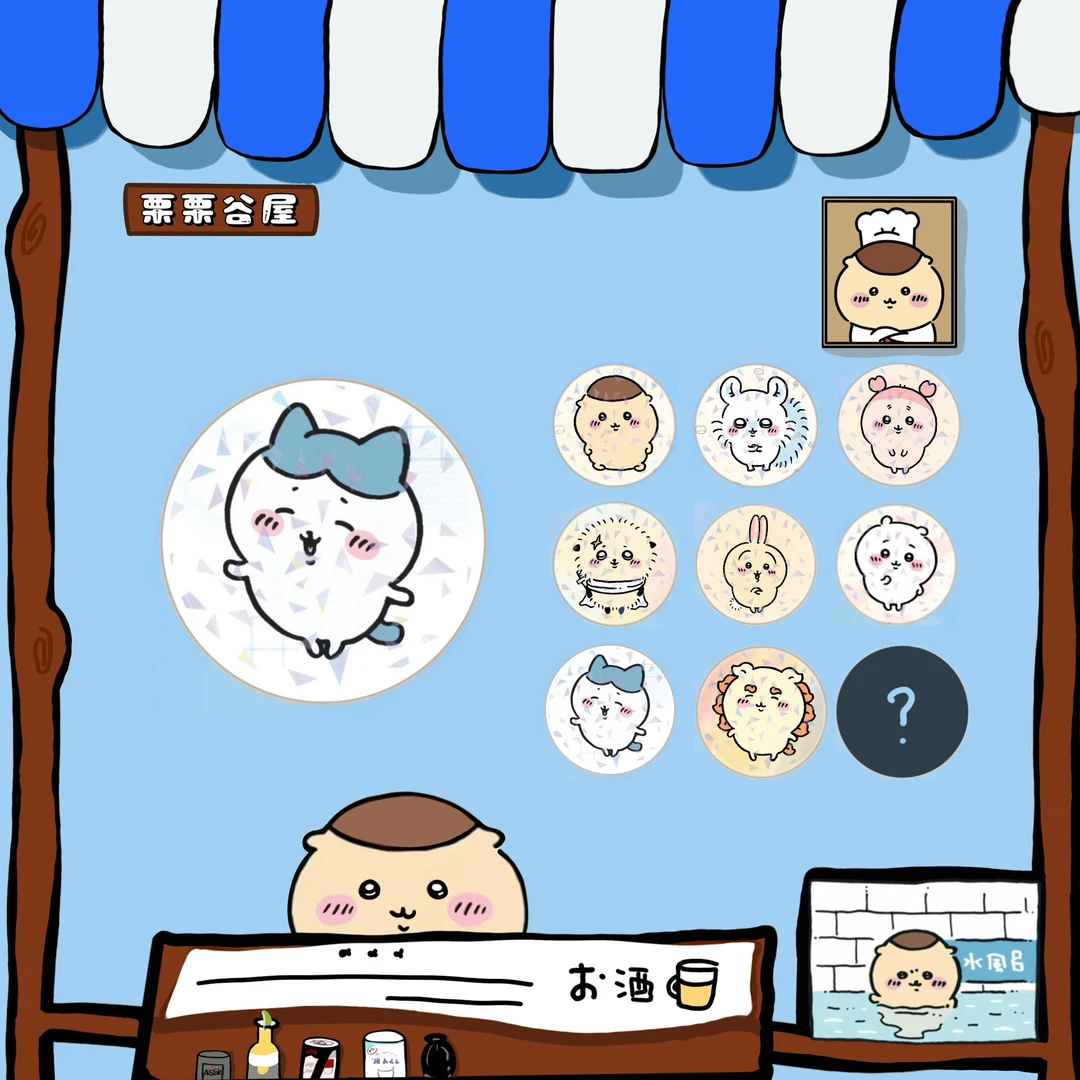
Task: Select the spiky hedgehog badge with bowl
Action: 614,564
